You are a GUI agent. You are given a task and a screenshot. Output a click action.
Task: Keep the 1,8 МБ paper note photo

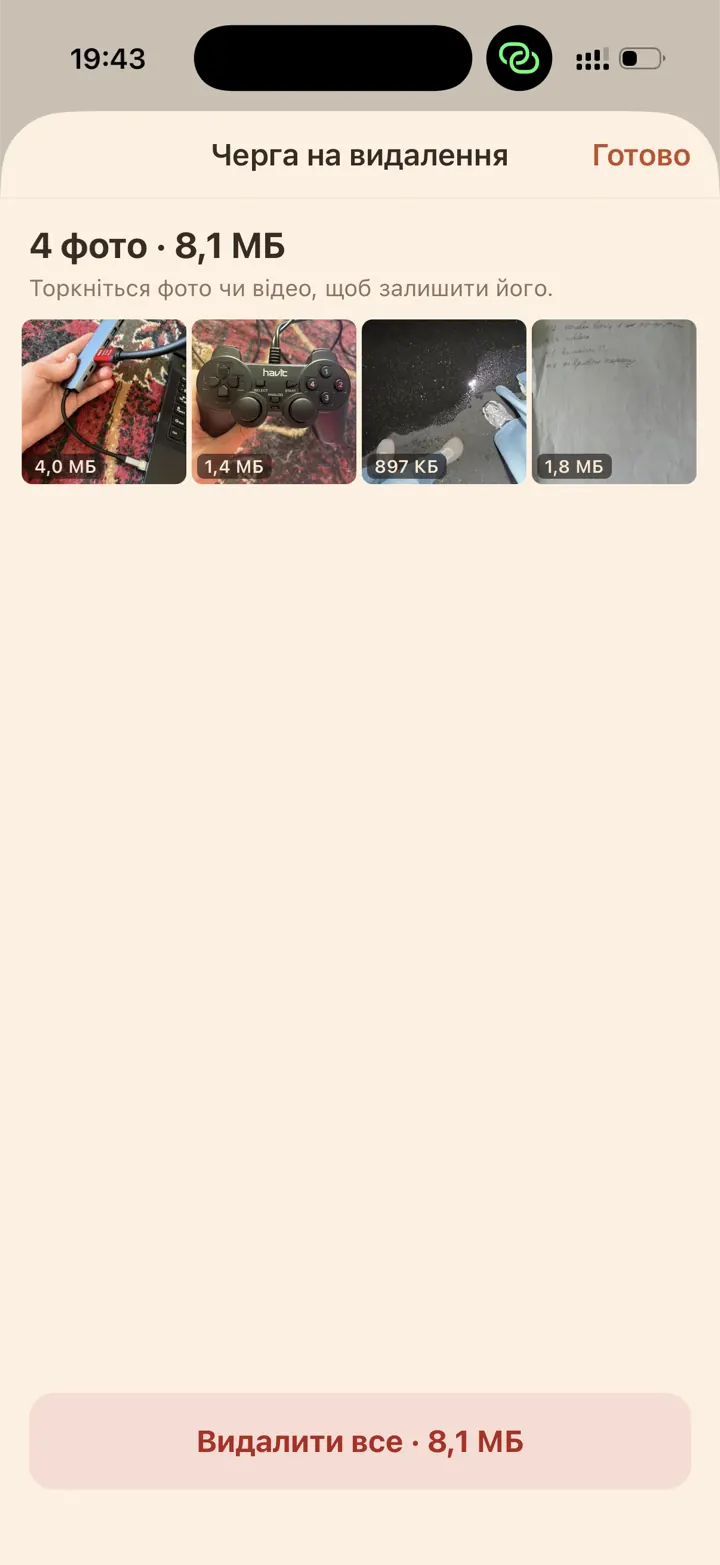click(x=614, y=402)
